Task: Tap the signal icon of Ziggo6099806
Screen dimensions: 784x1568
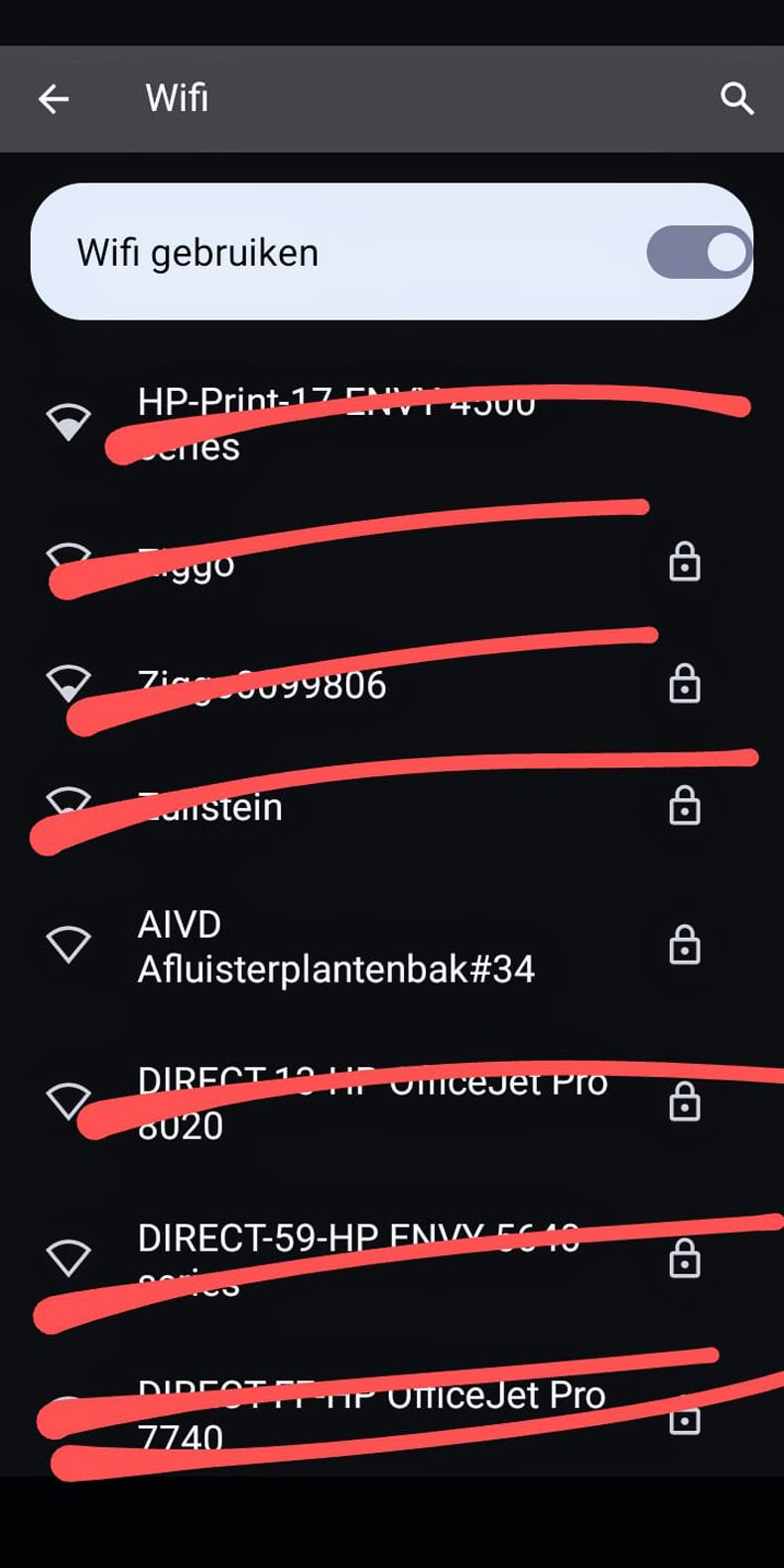Action: [x=69, y=683]
